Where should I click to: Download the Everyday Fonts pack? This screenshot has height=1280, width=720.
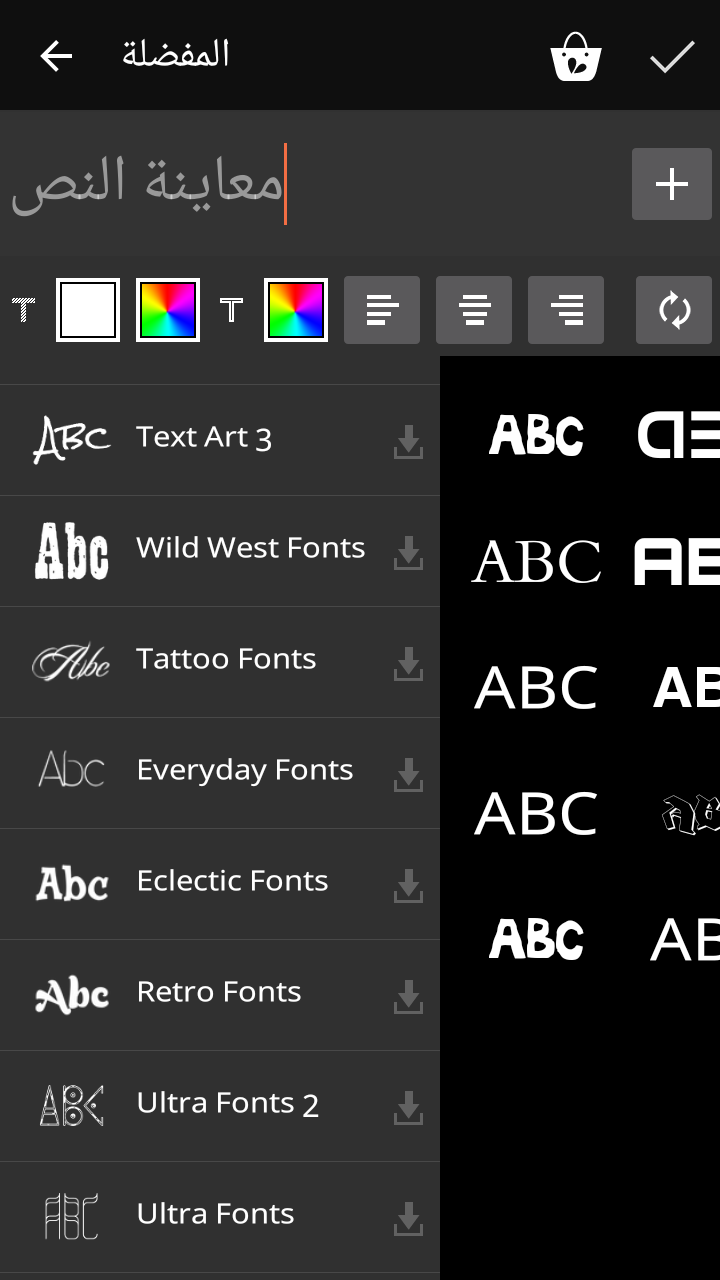408,773
